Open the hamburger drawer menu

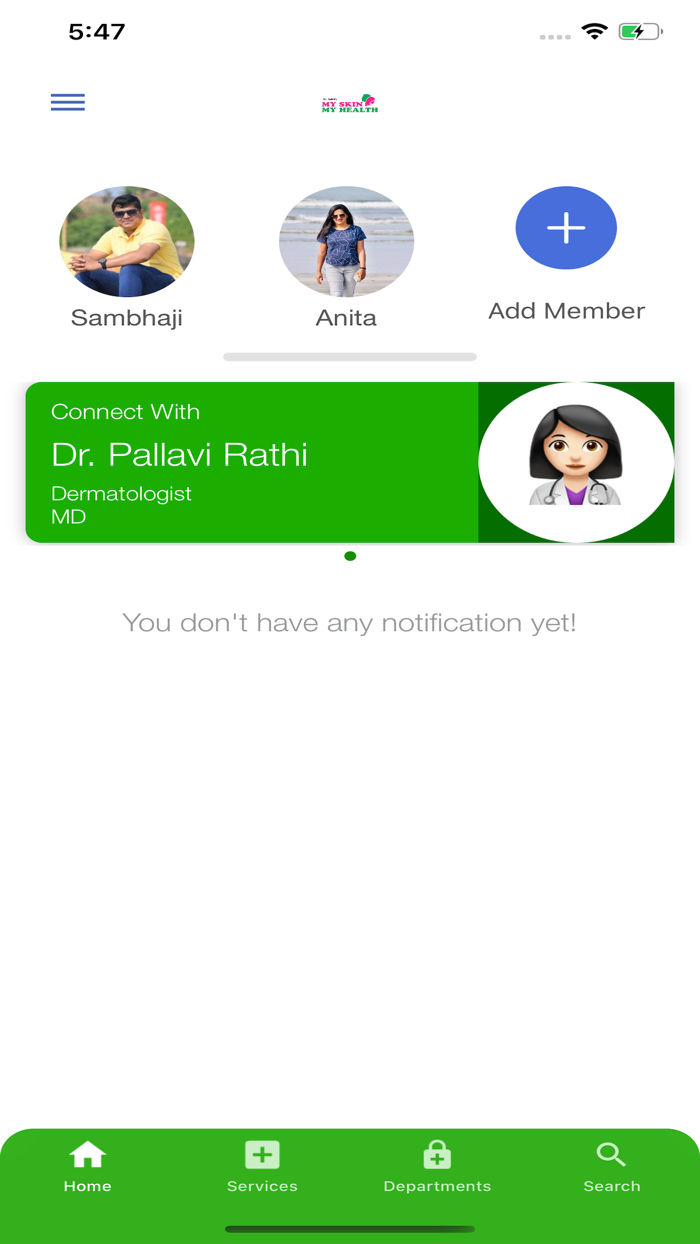(68, 102)
